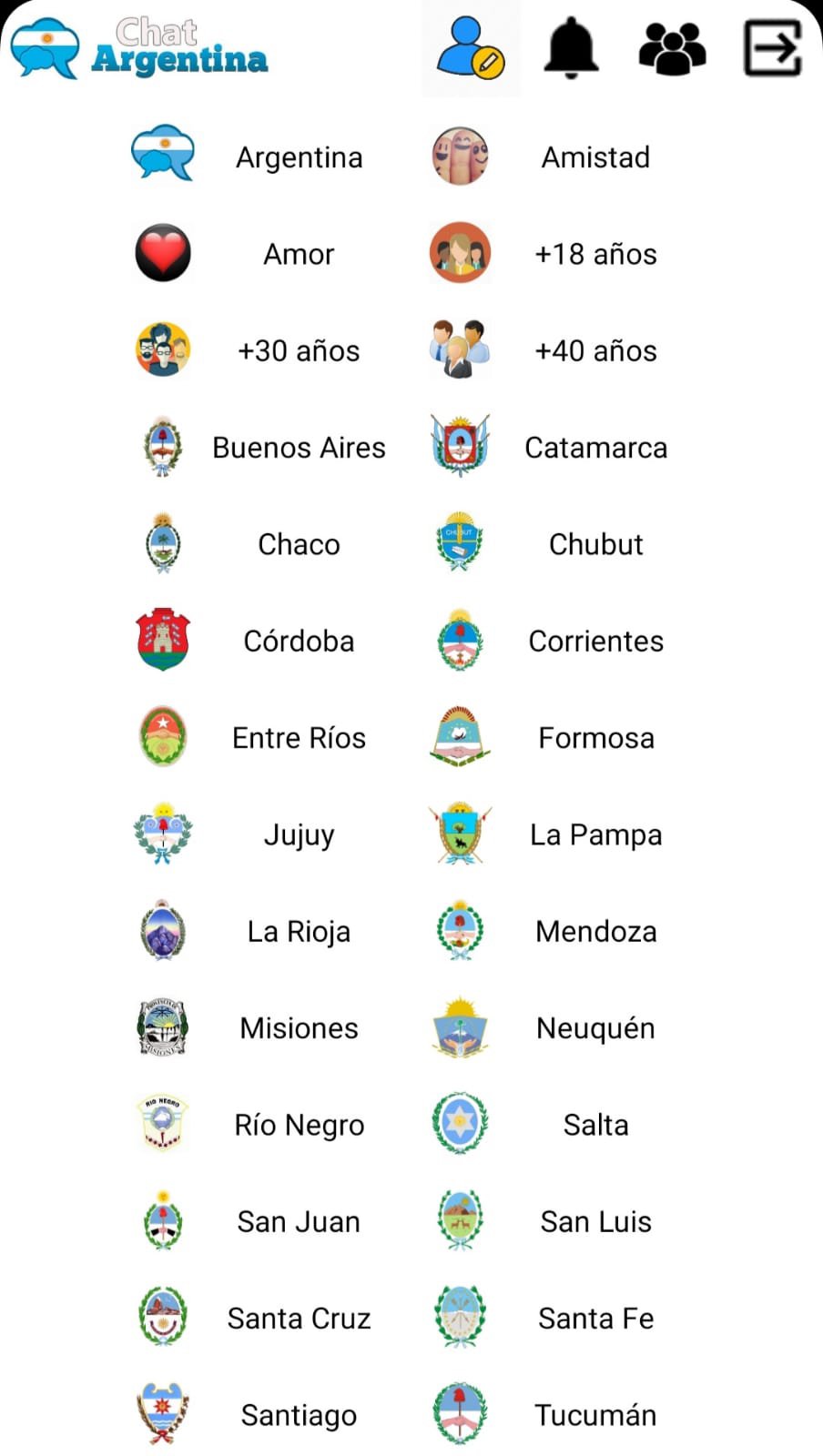Open the edit profile icon

[471, 48]
